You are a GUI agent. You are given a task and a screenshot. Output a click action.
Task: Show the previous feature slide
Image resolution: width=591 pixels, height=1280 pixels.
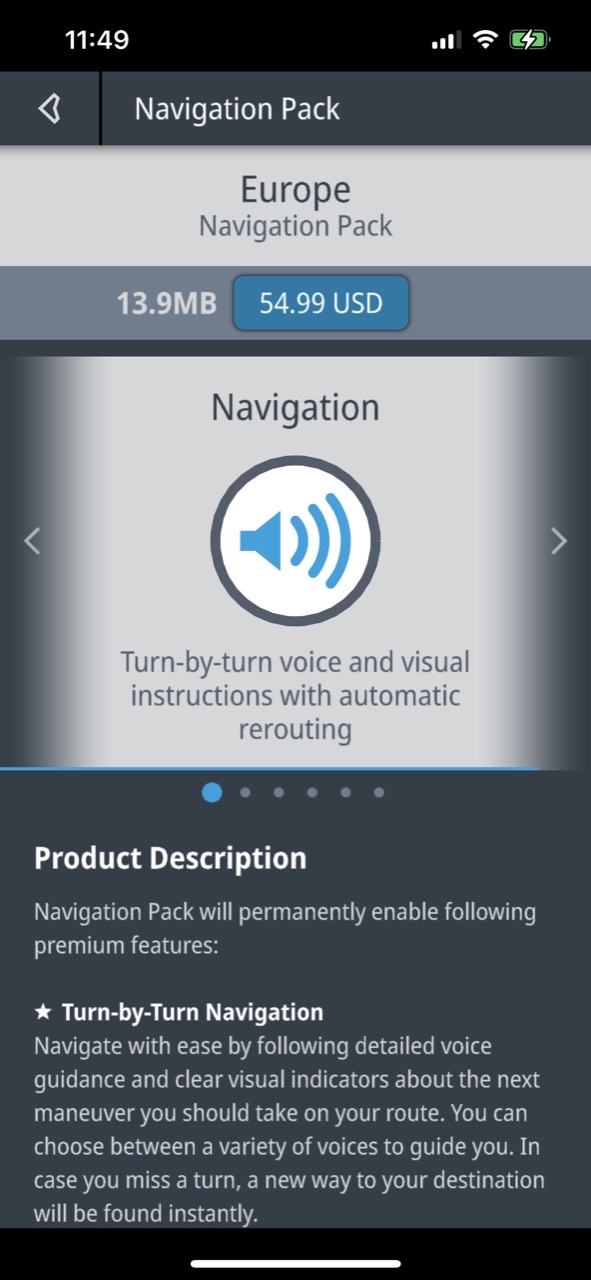point(32,541)
